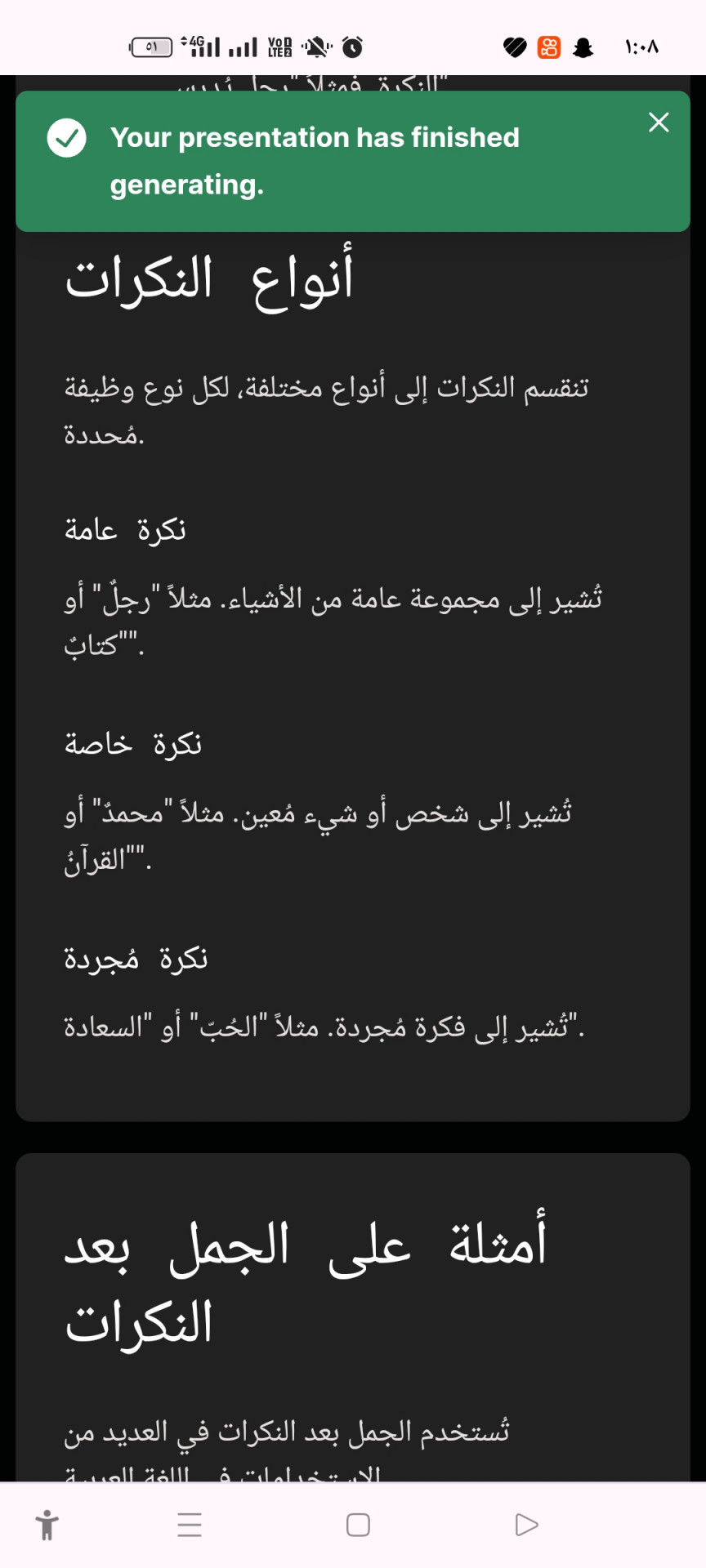
Task: Go to the home screen
Action: [x=358, y=1525]
